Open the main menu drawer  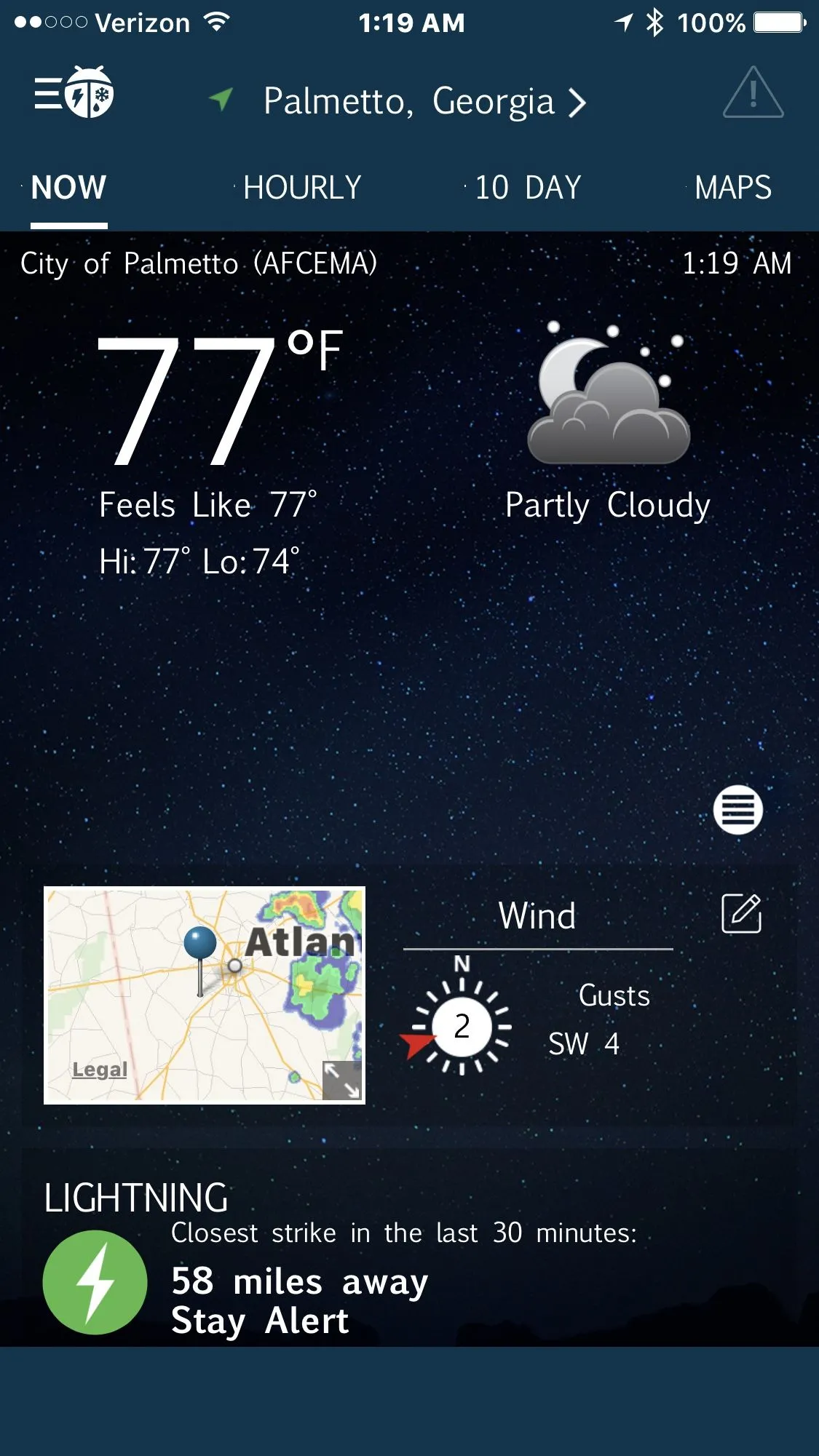pos(73,93)
